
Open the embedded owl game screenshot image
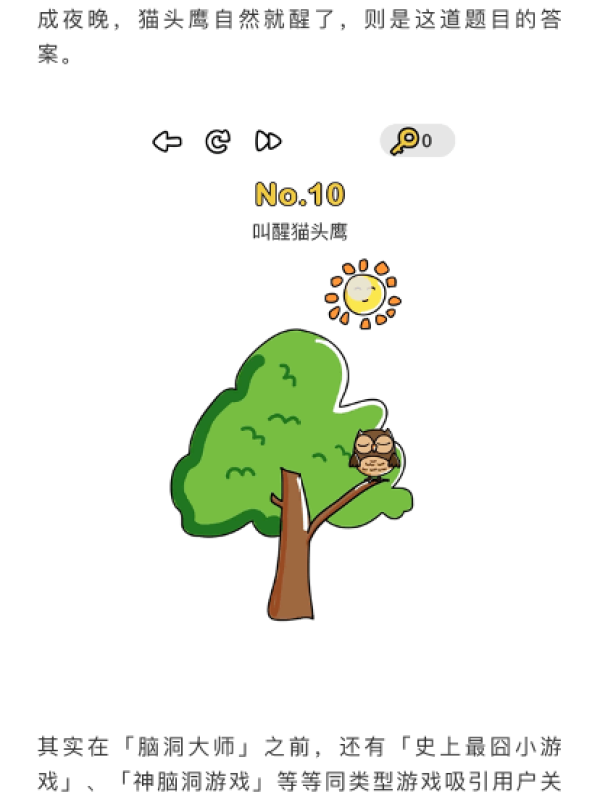point(300,400)
